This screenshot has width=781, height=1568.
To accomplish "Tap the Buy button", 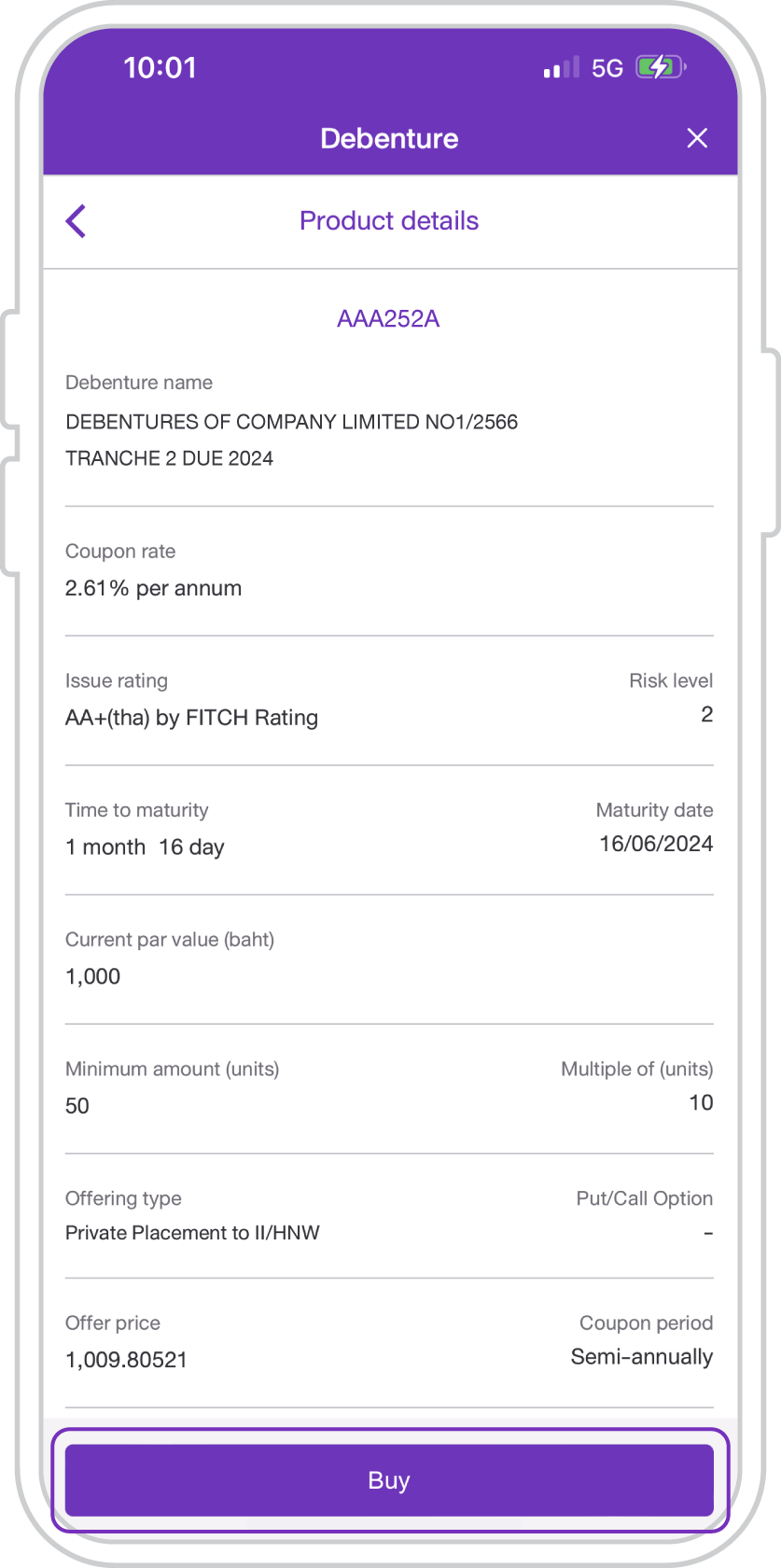I will [389, 1480].
